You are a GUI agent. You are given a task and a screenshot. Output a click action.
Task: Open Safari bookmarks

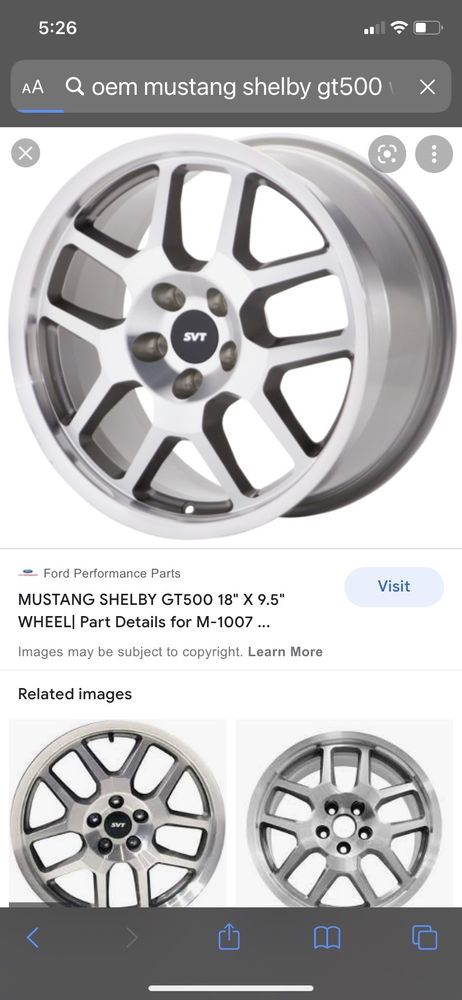pos(327,938)
